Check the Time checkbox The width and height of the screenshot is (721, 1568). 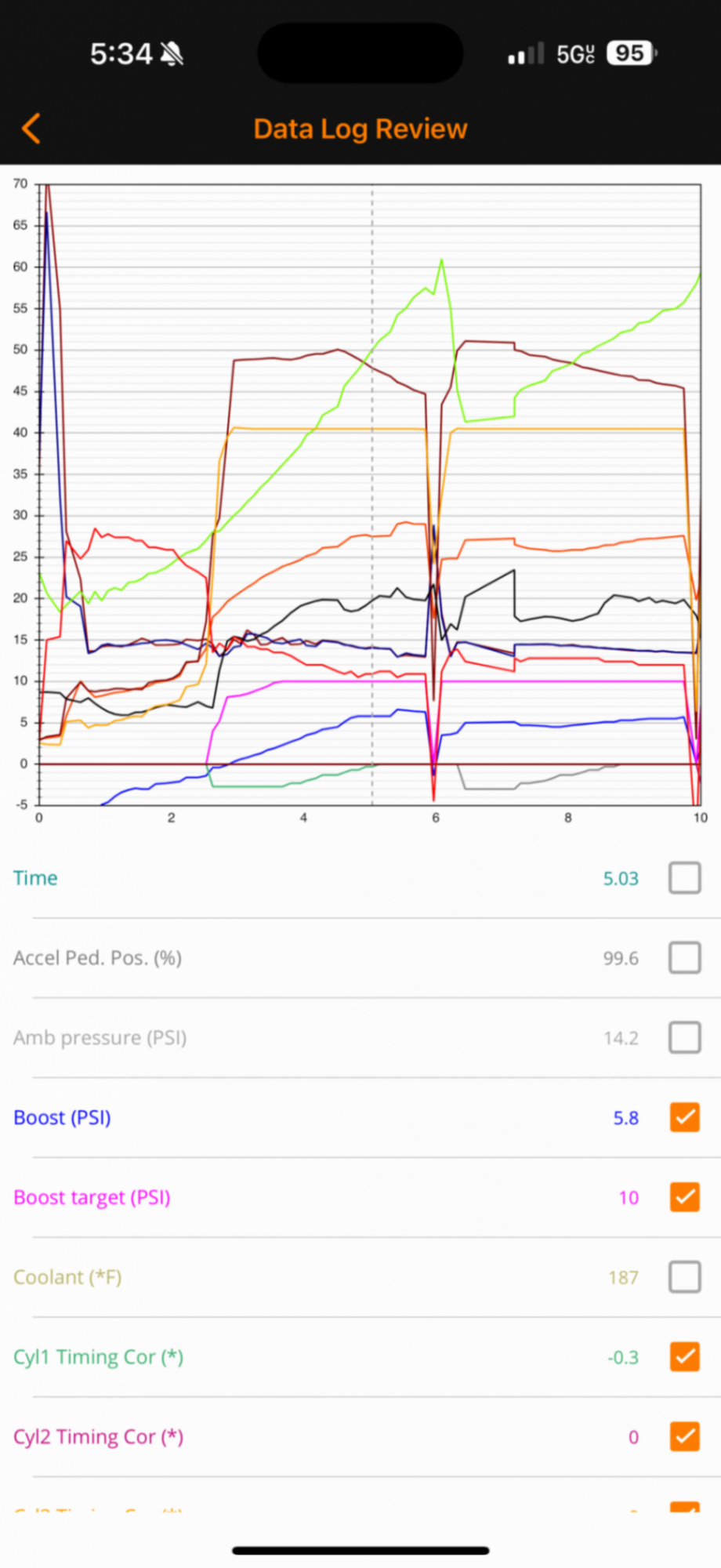click(685, 878)
